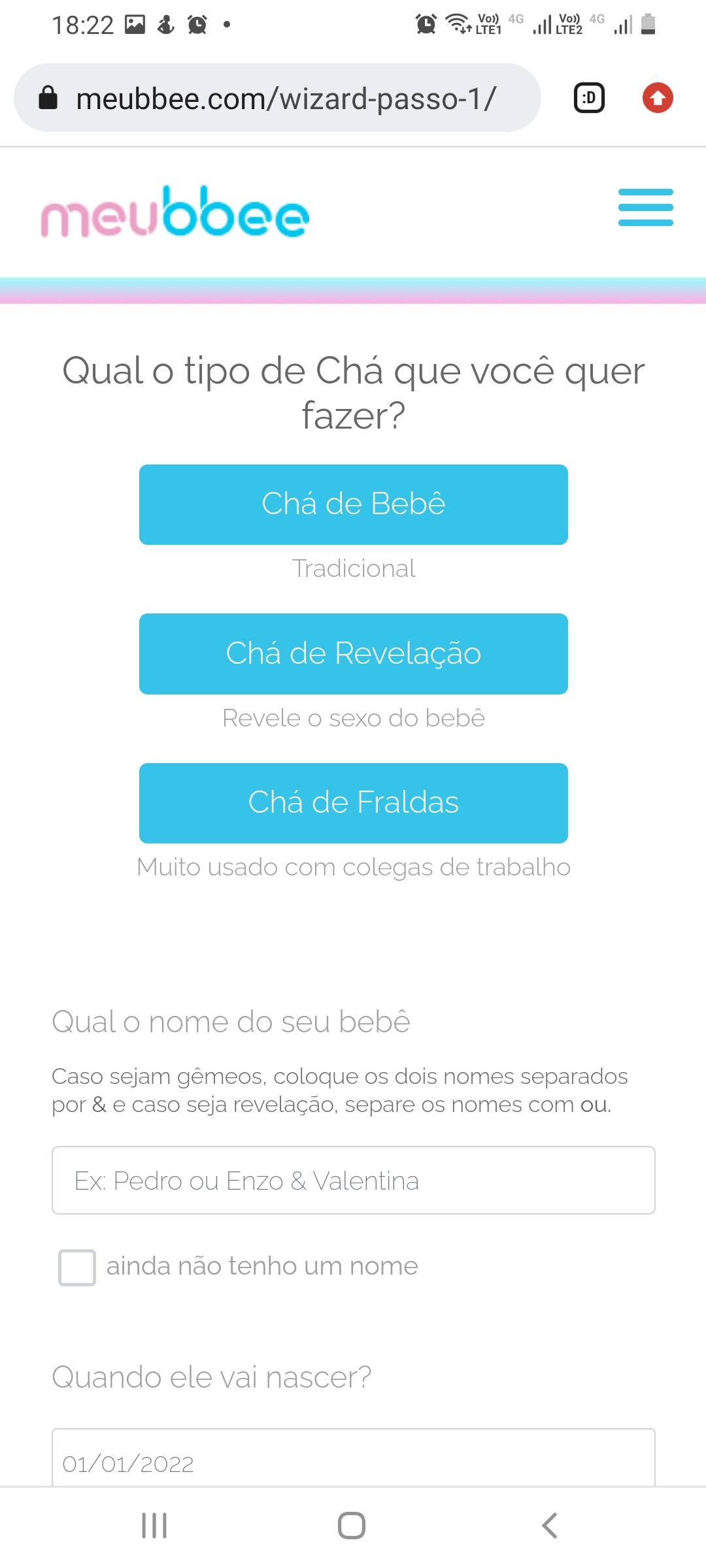The width and height of the screenshot is (706, 1568).
Task: Go back with system back button
Action: 550,1526
